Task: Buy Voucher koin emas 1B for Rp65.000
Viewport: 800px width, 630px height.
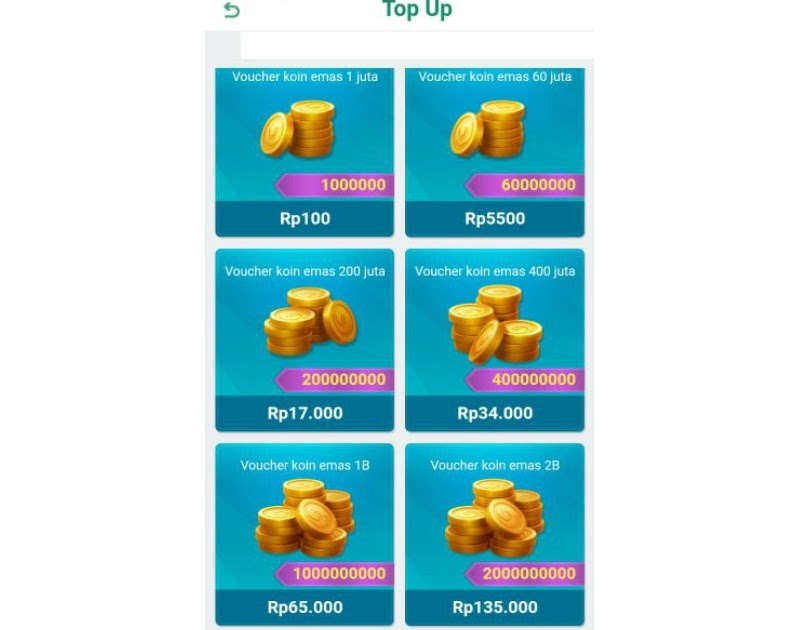Action: tap(304, 533)
